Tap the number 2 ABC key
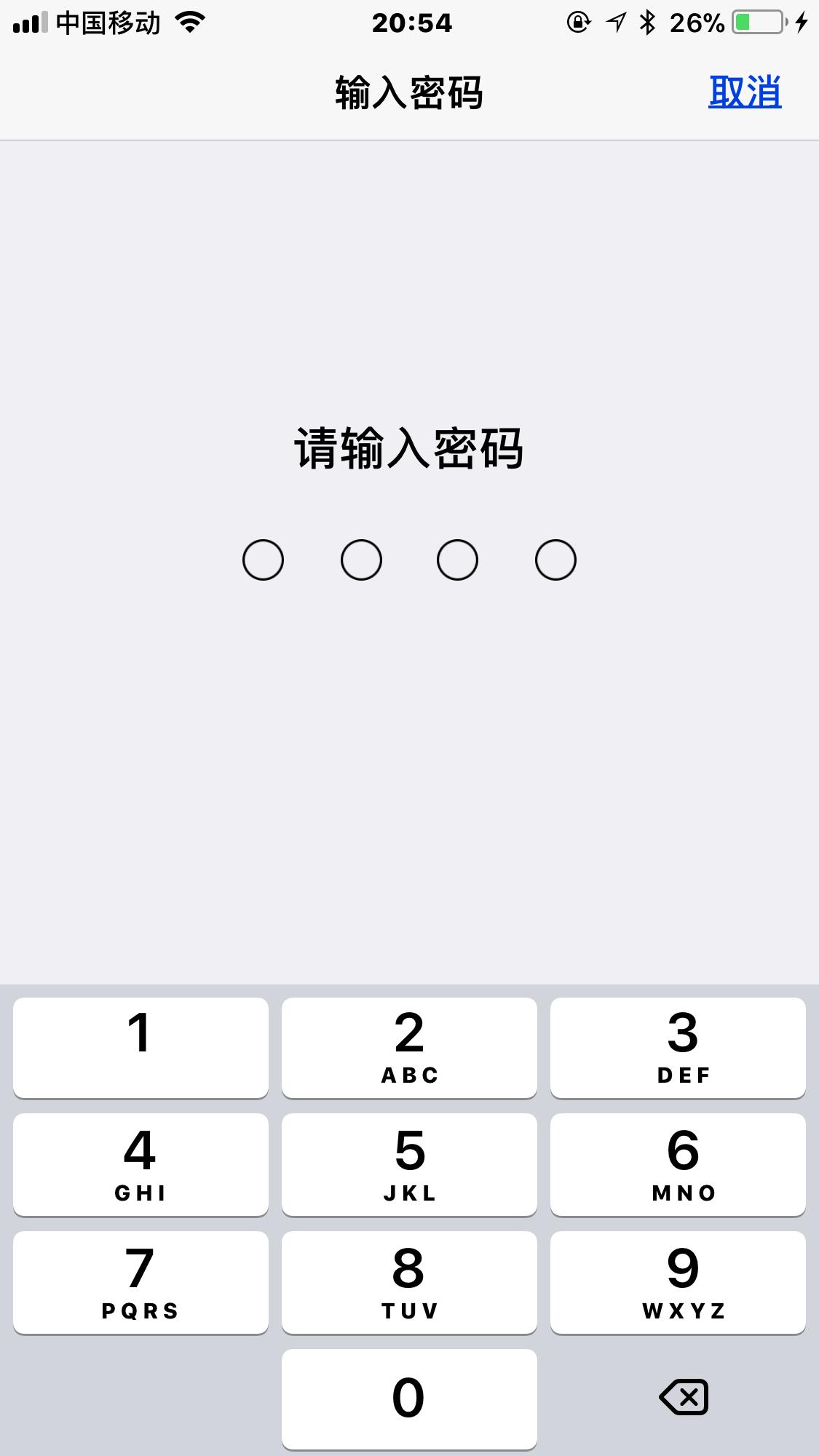The height and width of the screenshot is (1456, 819). (x=409, y=1048)
